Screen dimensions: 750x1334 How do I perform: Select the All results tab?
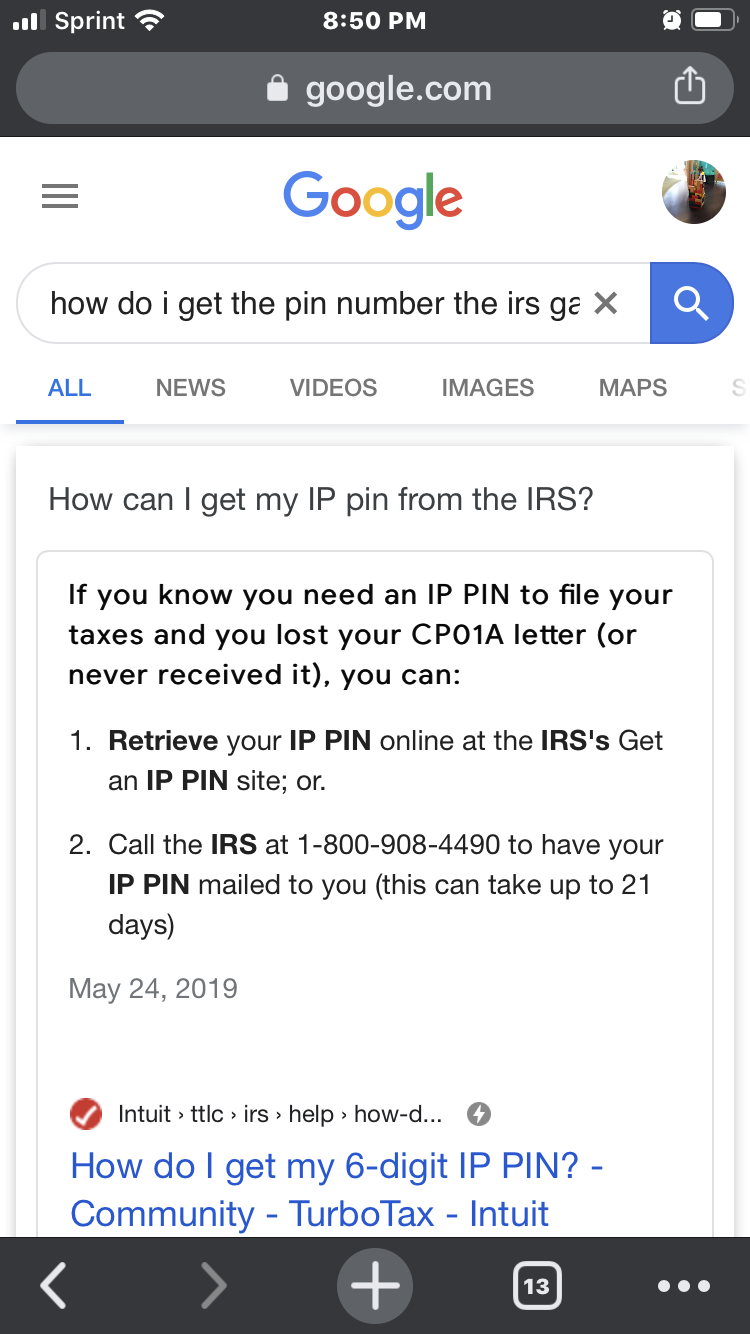tap(69, 388)
